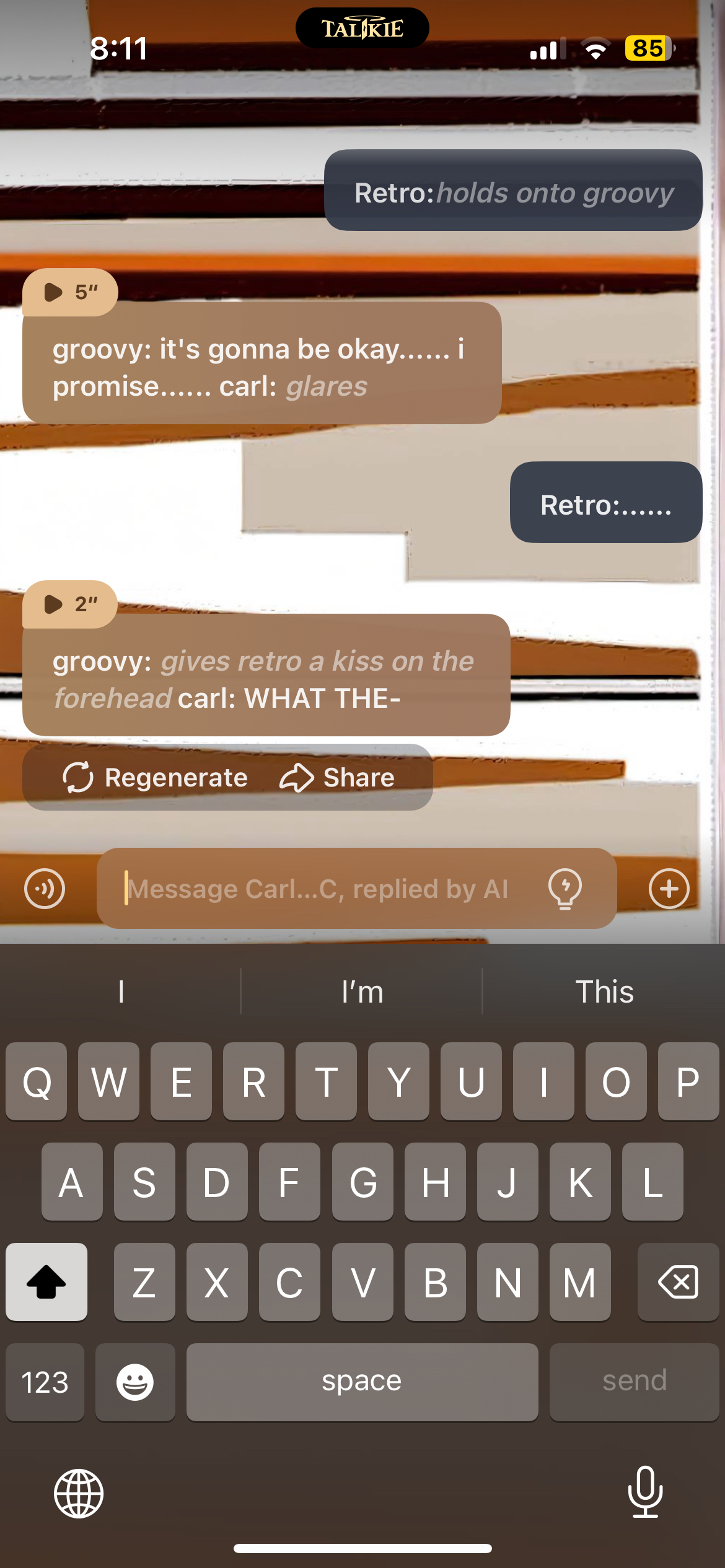Tap the Message Carl text field

[322, 889]
